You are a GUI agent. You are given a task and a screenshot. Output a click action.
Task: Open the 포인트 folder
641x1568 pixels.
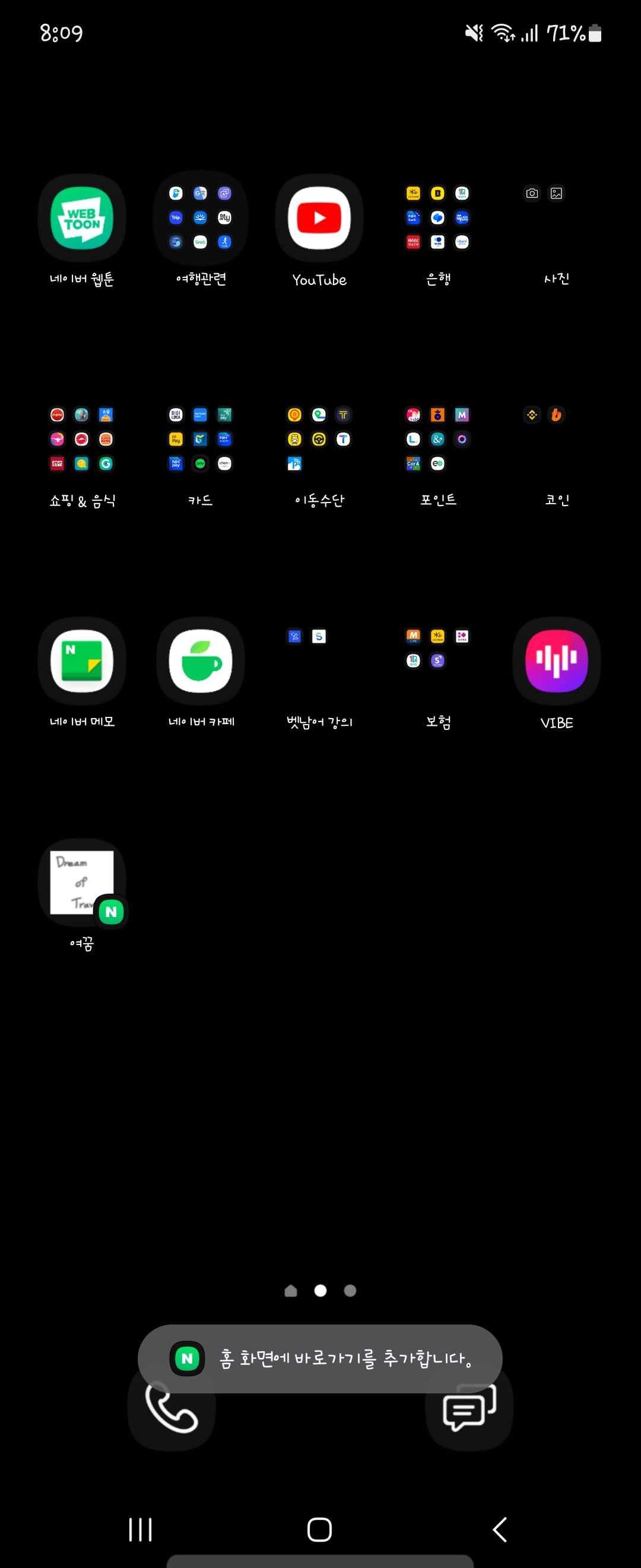pyautogui.click(x=438, y=440)
